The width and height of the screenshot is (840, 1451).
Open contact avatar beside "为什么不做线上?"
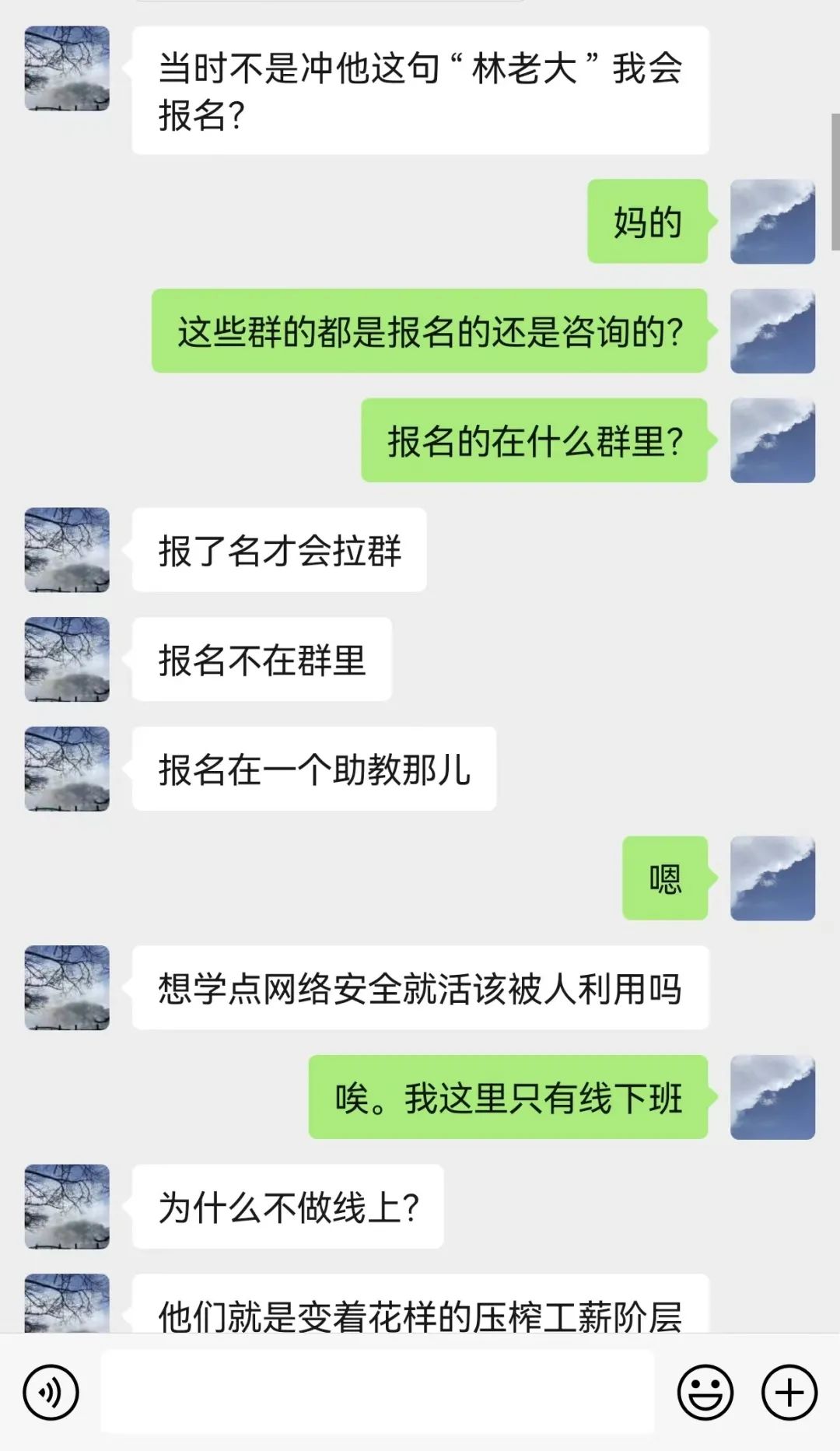point(67,1207)
